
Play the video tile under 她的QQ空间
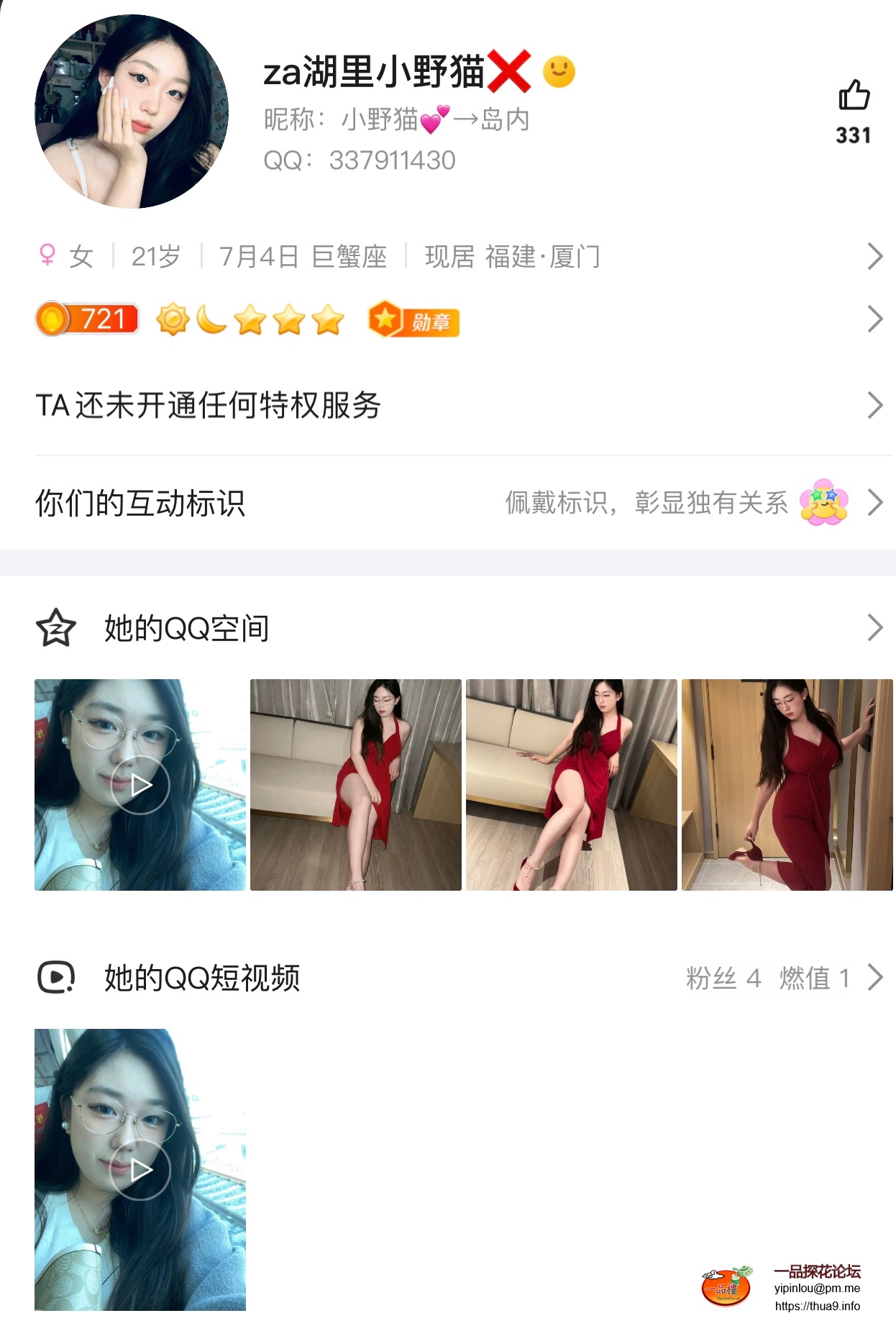(x=140, y=785)
